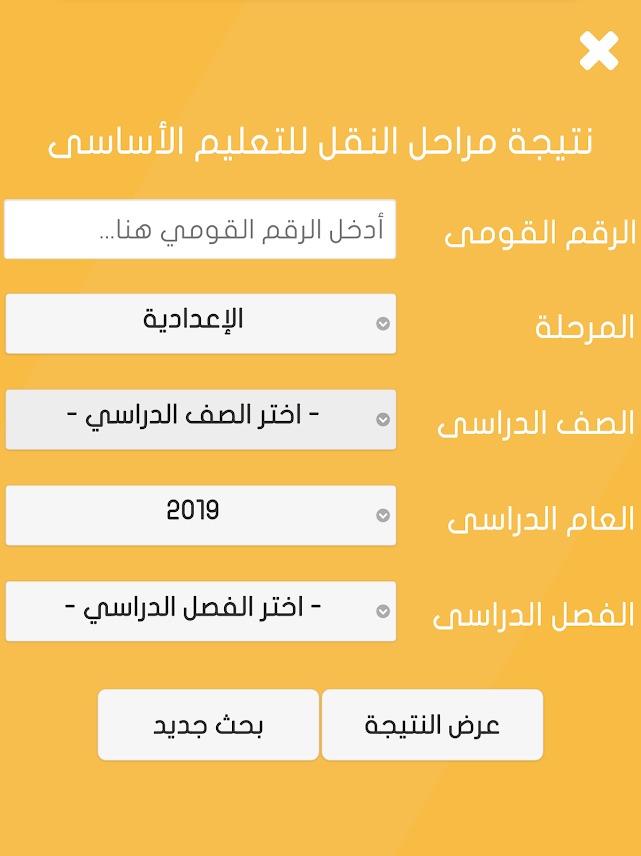Open the المرحلة dropdown showing الإعدادية
The width and height of the screenshot is (641, 856).
pos(200,323)
